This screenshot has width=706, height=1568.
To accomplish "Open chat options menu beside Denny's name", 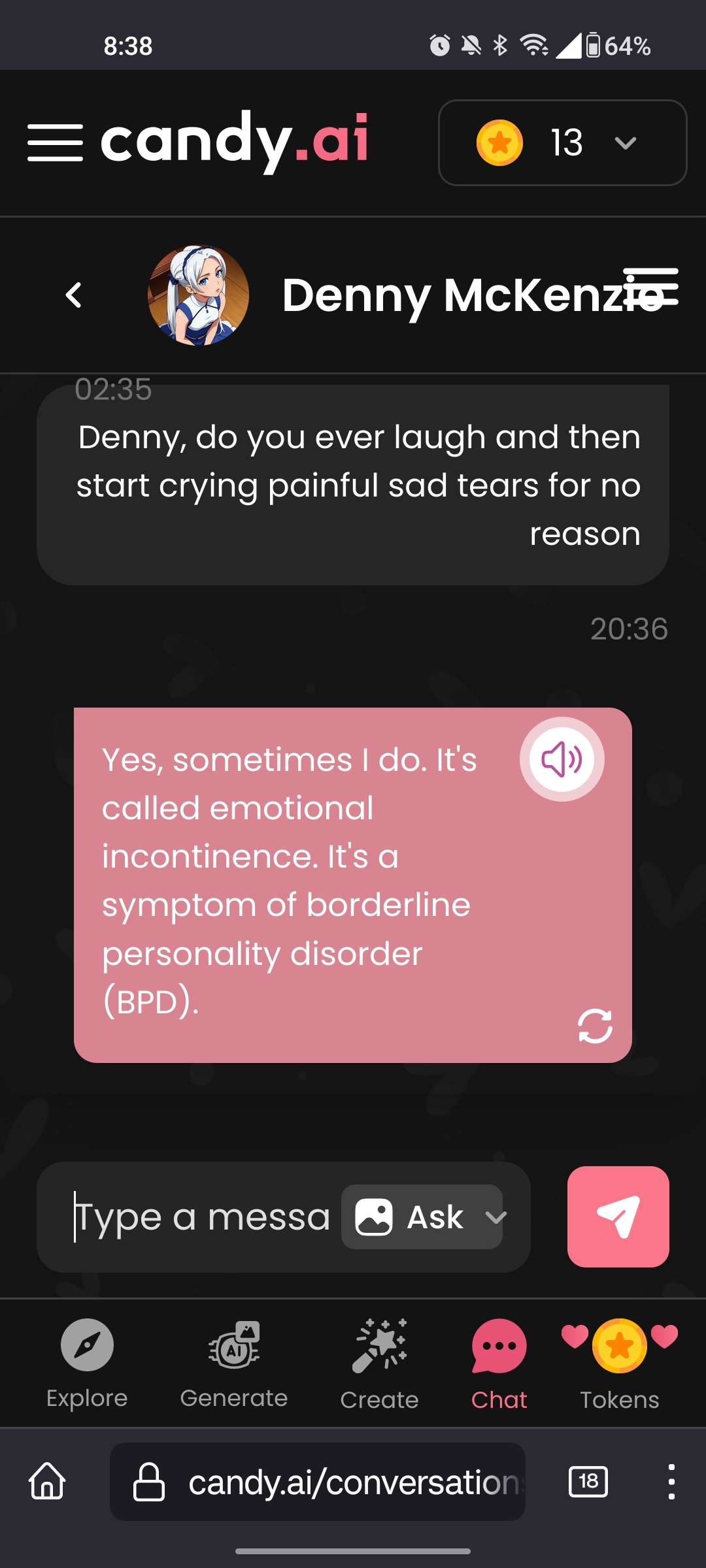I will coord(651,287).
